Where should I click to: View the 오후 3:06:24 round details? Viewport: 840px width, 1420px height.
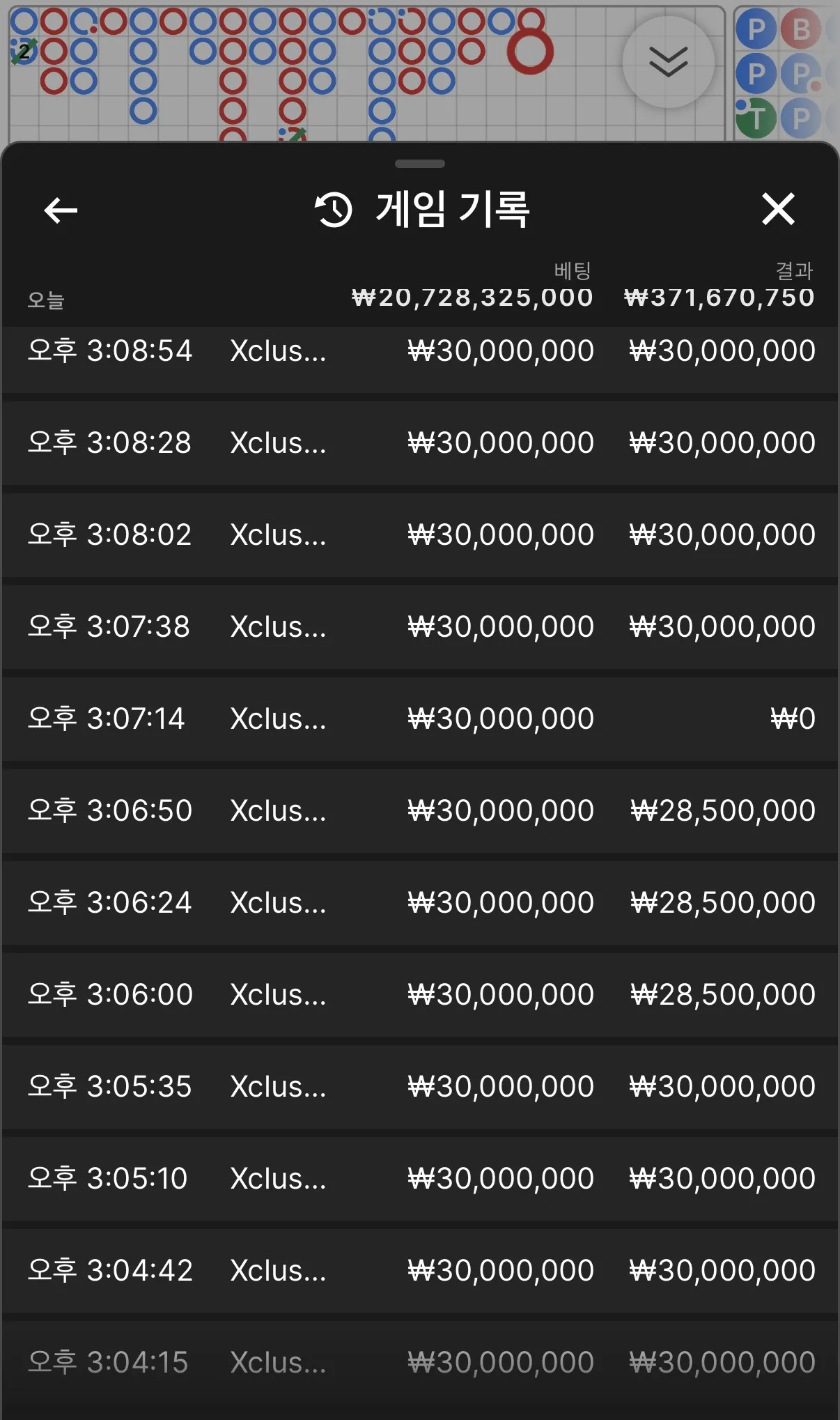tap(420, 903)
